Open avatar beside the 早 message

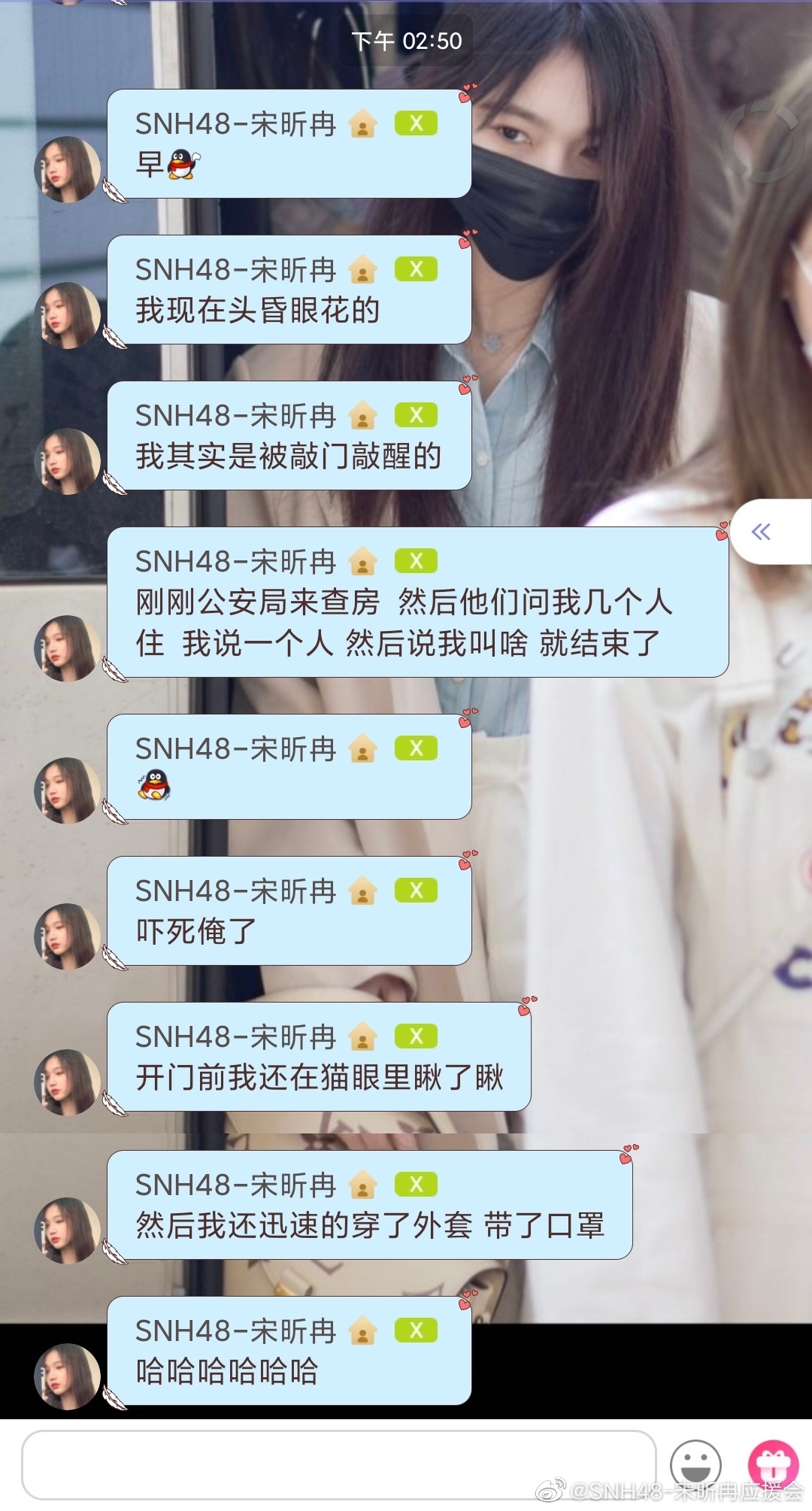coord(68,169)
